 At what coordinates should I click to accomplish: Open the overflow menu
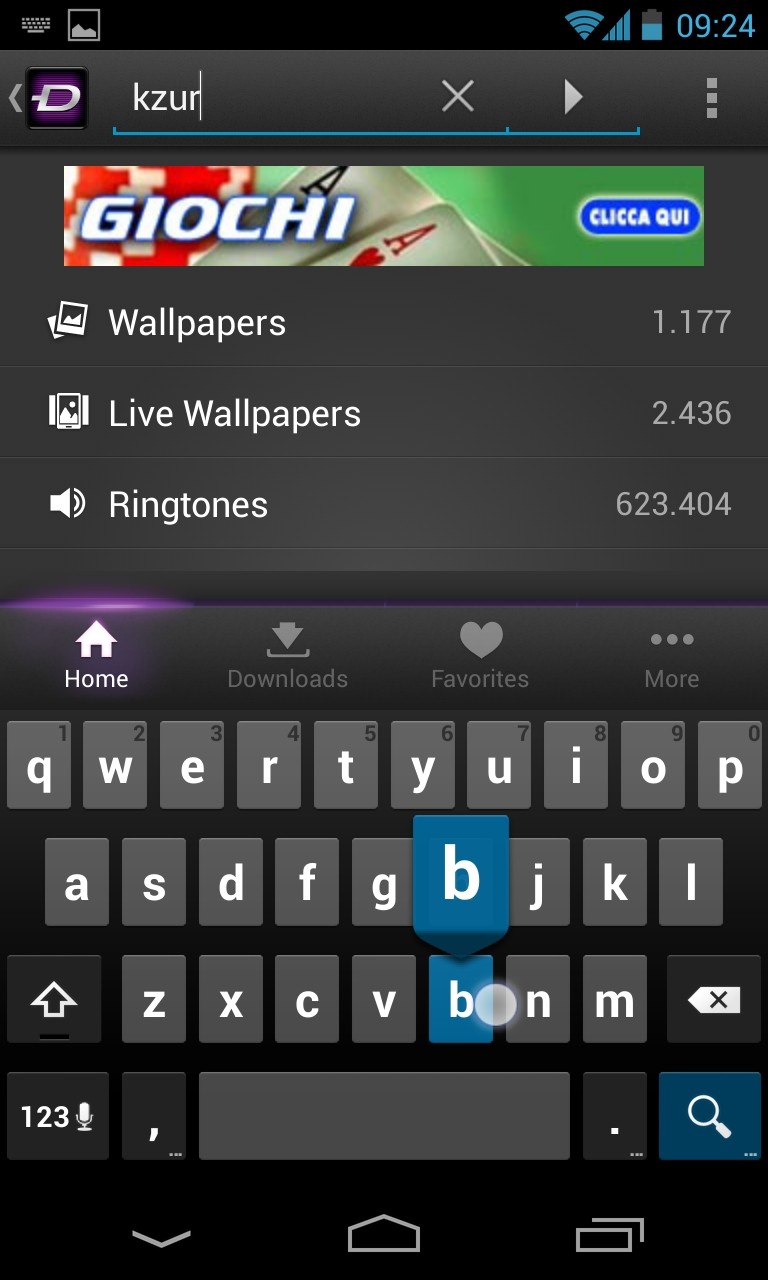[711, 97]
